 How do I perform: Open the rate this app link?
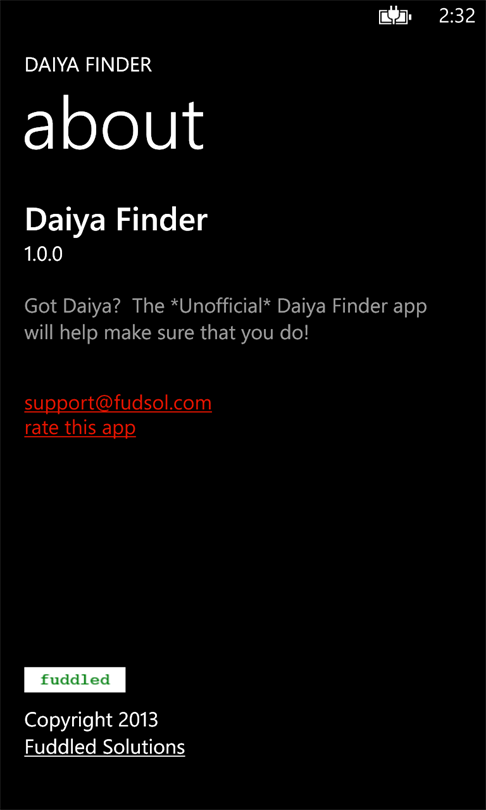click(80, 428)
